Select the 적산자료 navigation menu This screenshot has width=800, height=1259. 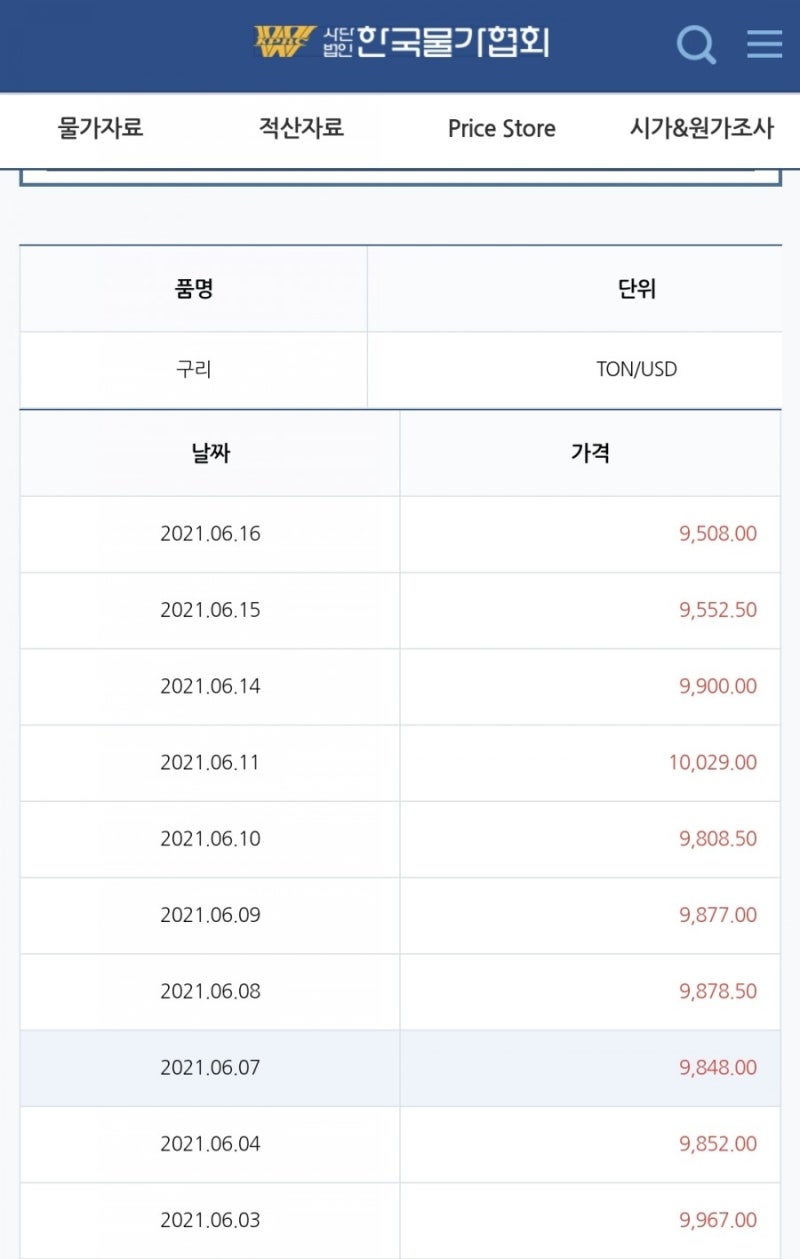298,129
